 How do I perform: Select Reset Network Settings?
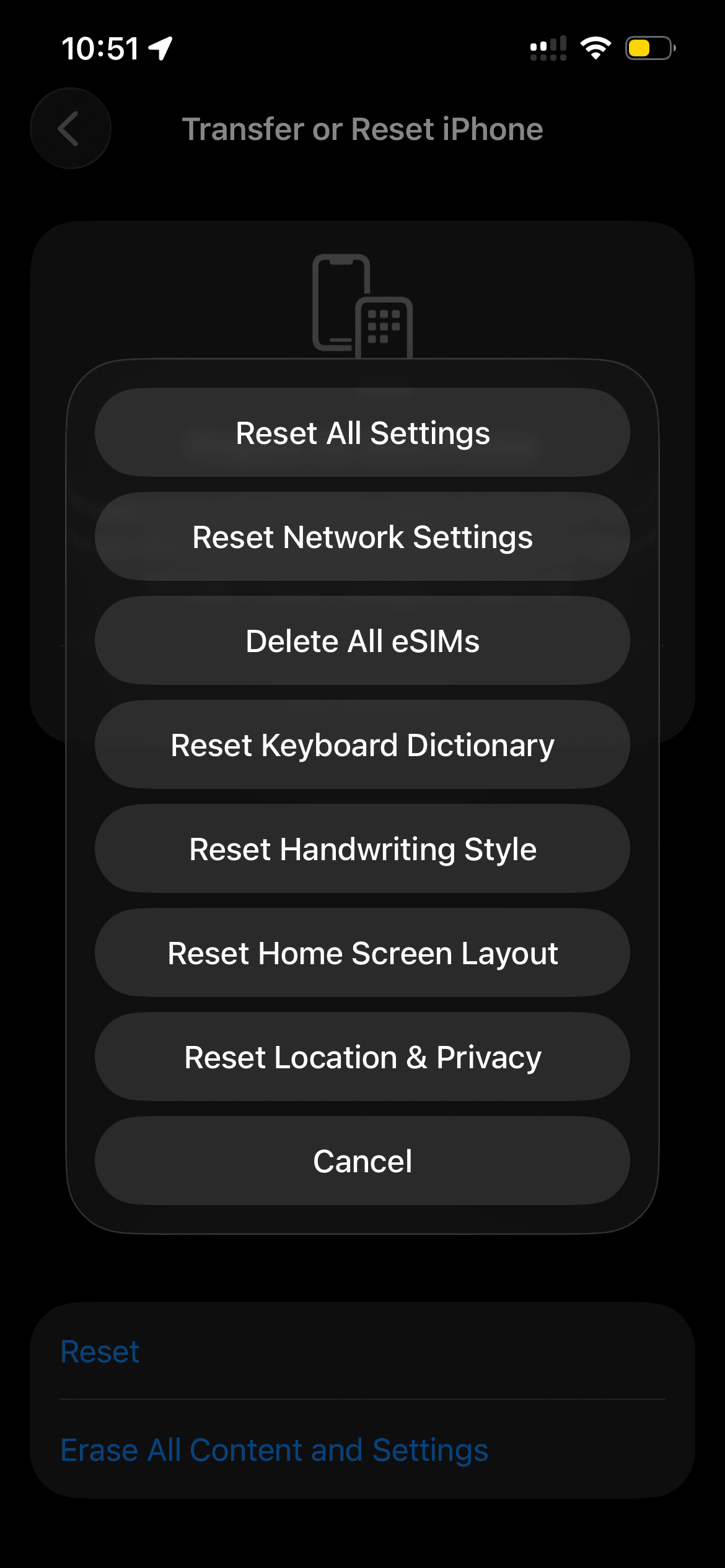pyautogui.click(x=362, y=536)
